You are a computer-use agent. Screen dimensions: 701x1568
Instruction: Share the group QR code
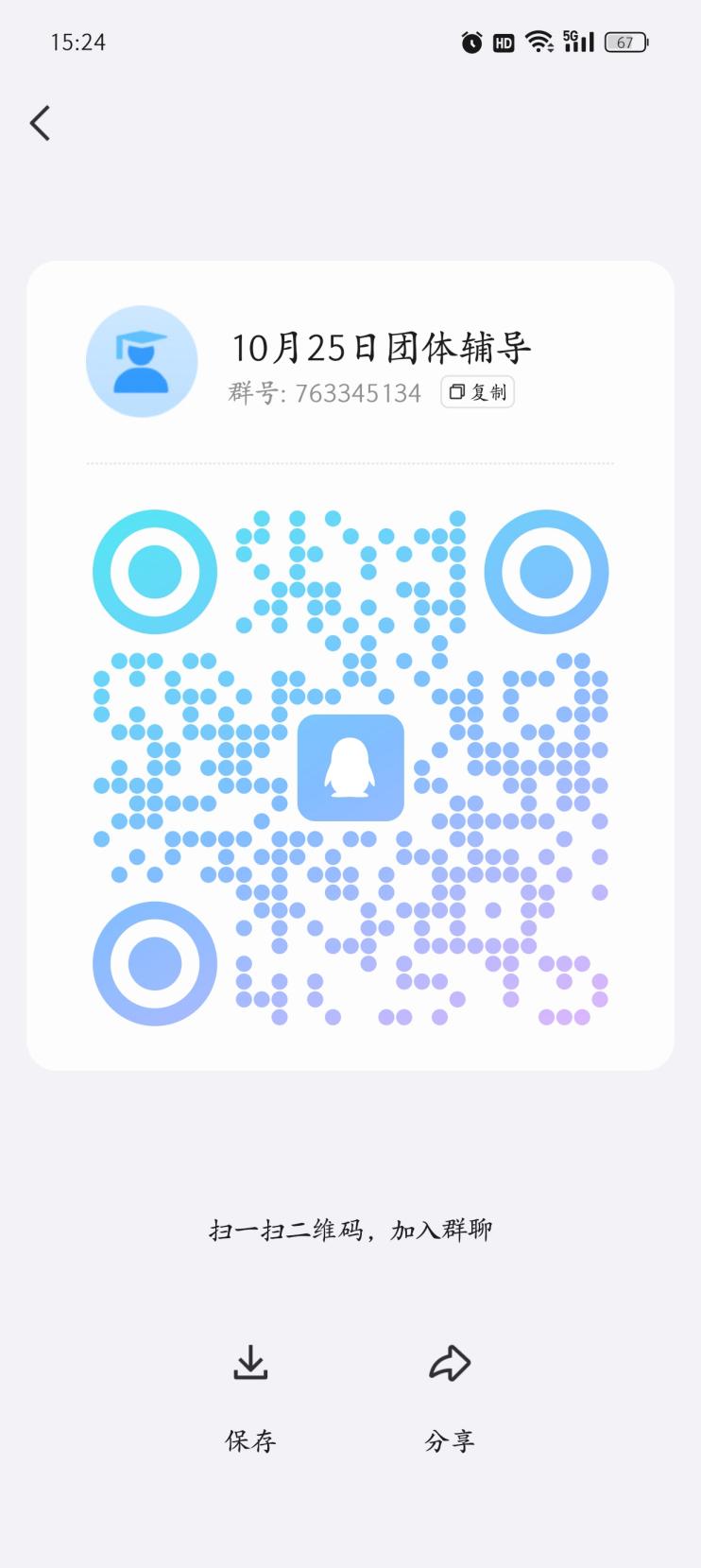[450, 1396]
